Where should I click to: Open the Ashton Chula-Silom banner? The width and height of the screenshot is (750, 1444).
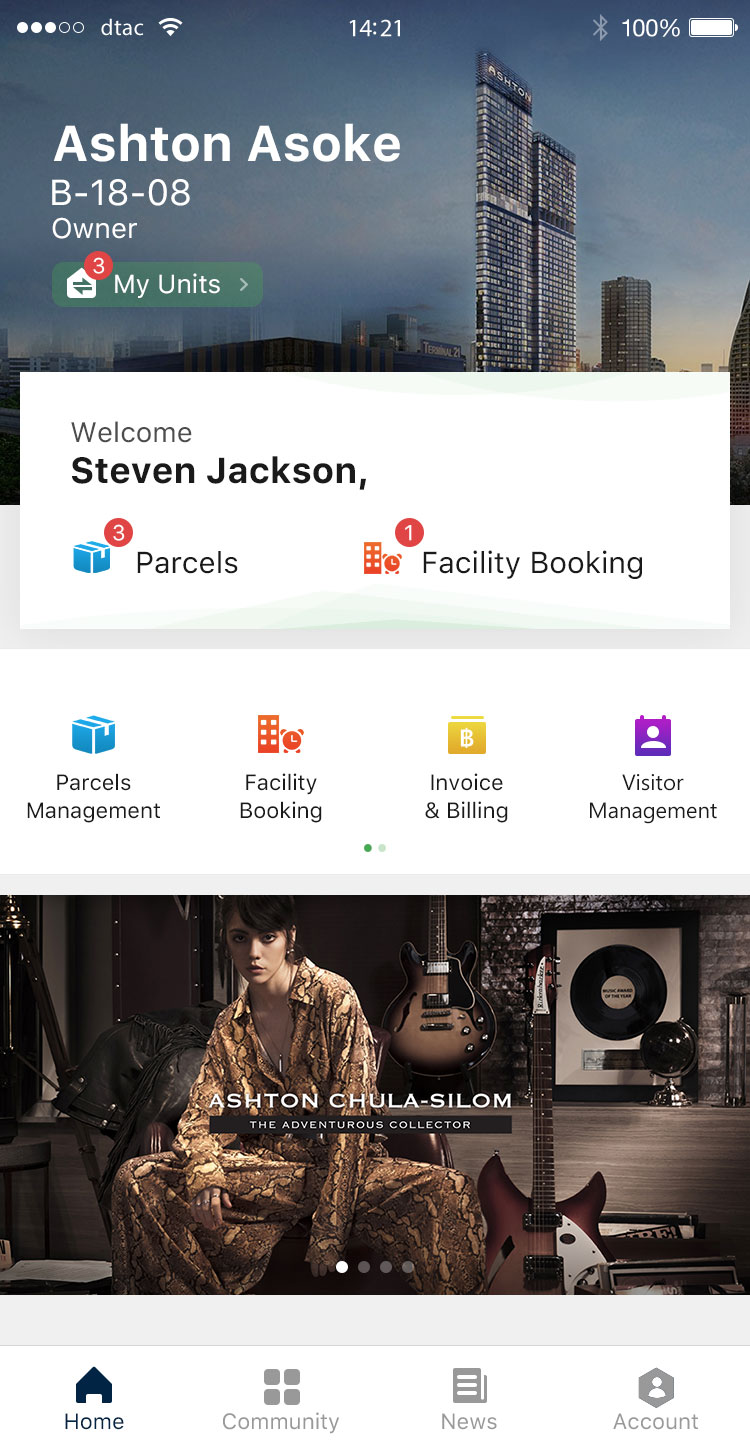click(375, 1094)
